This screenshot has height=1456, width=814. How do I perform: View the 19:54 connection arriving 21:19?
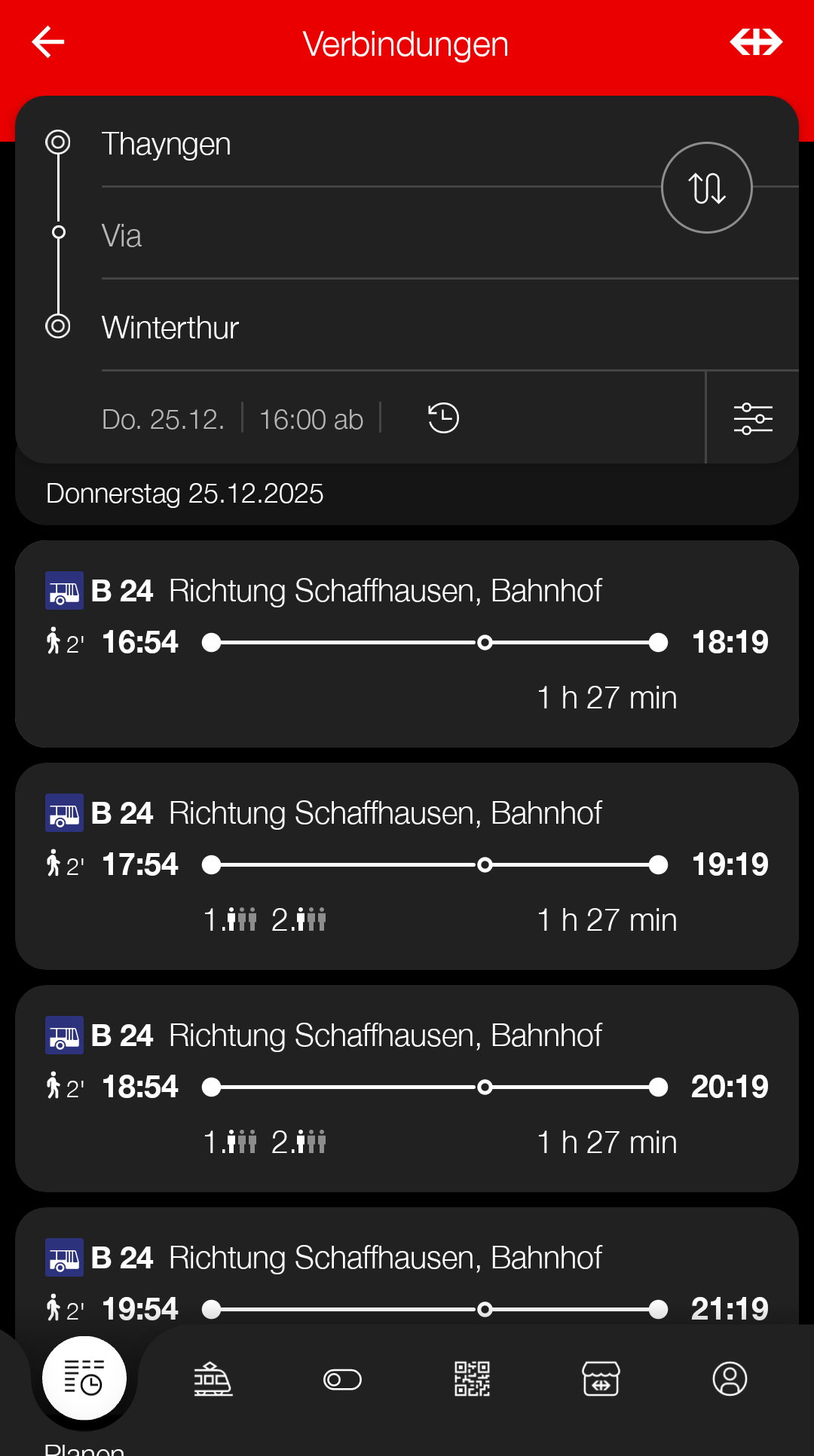[x=407, y=1281]
